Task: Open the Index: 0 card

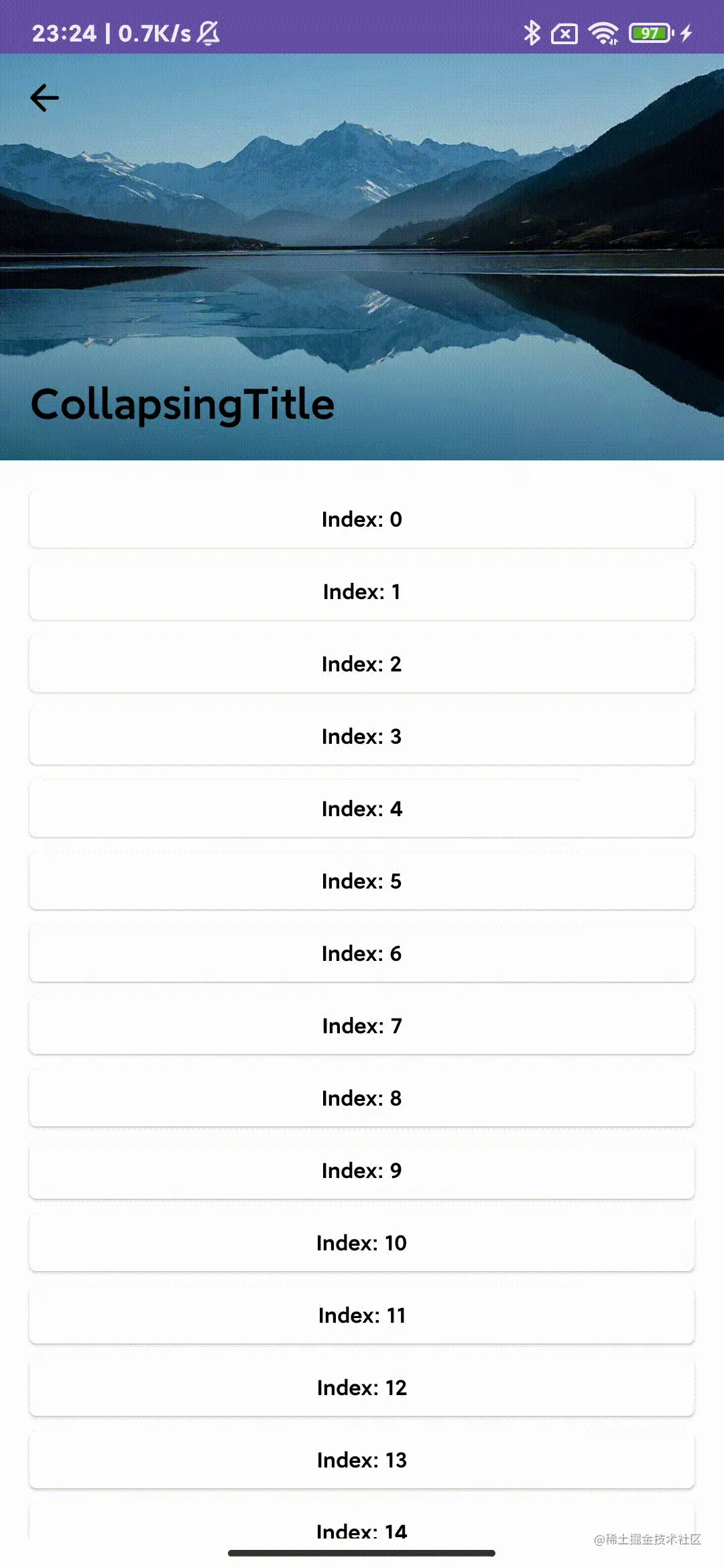Action: [x=362, y=519]
